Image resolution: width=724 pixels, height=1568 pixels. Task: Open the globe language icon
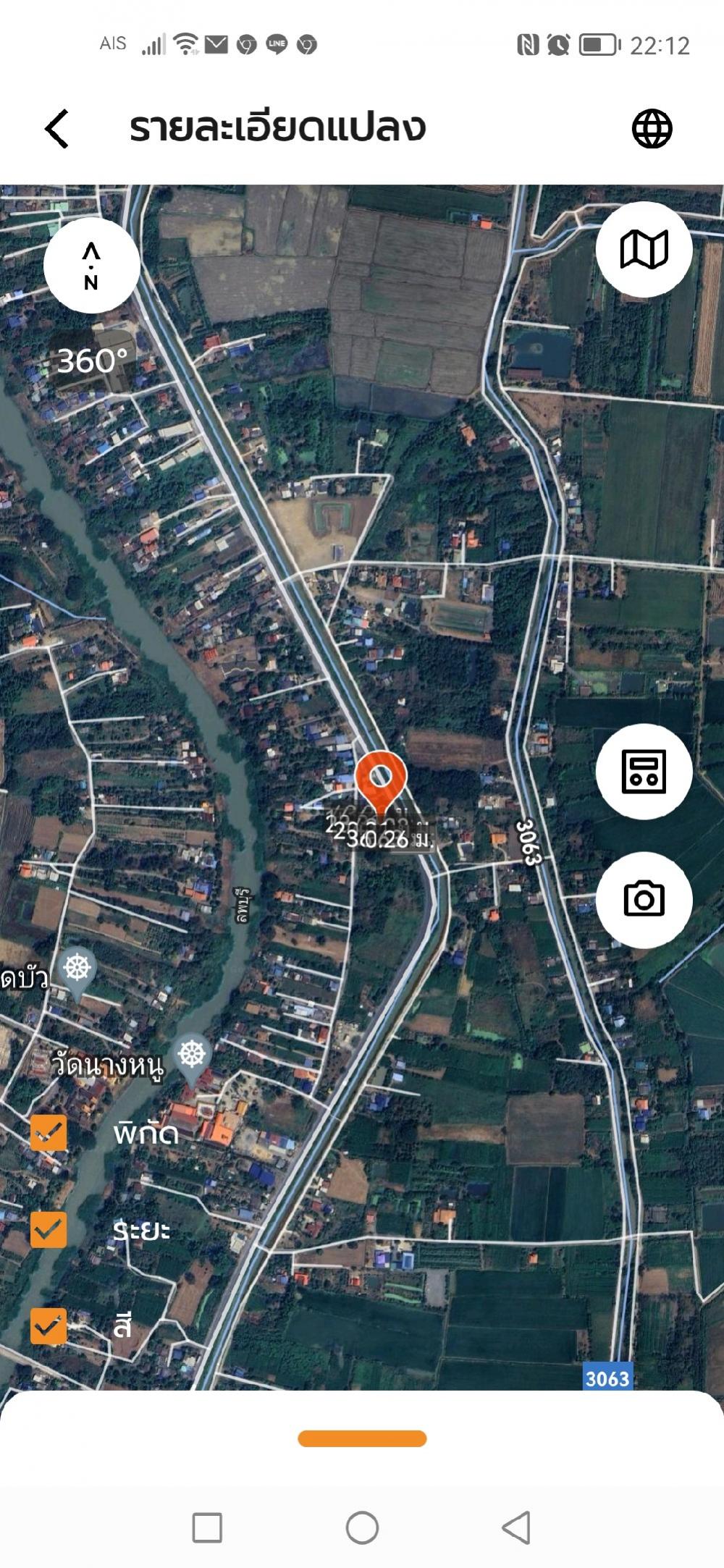652,129
